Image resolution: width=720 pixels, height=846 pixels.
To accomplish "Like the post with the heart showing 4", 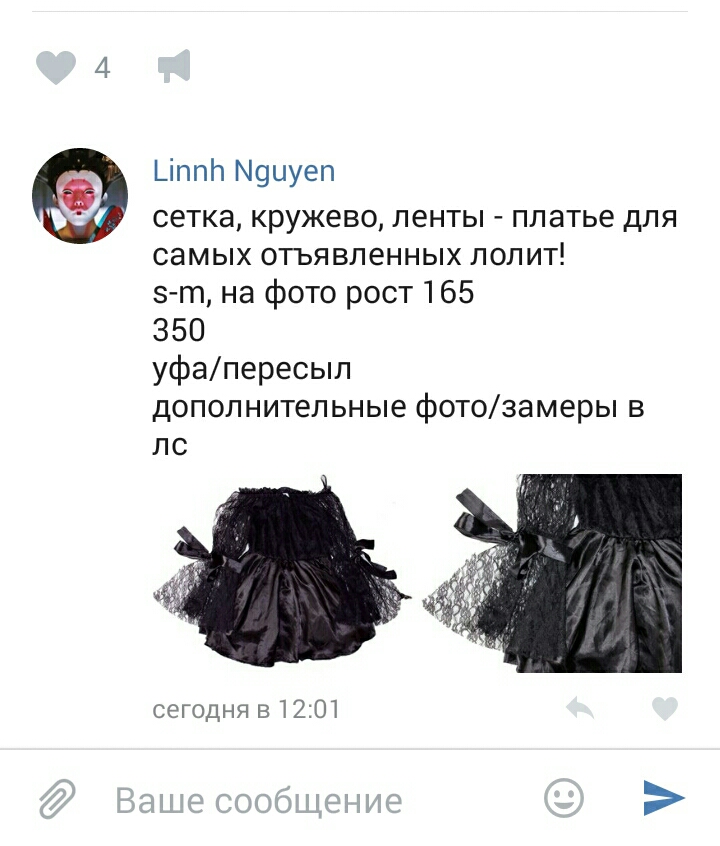I will point(56,68).
